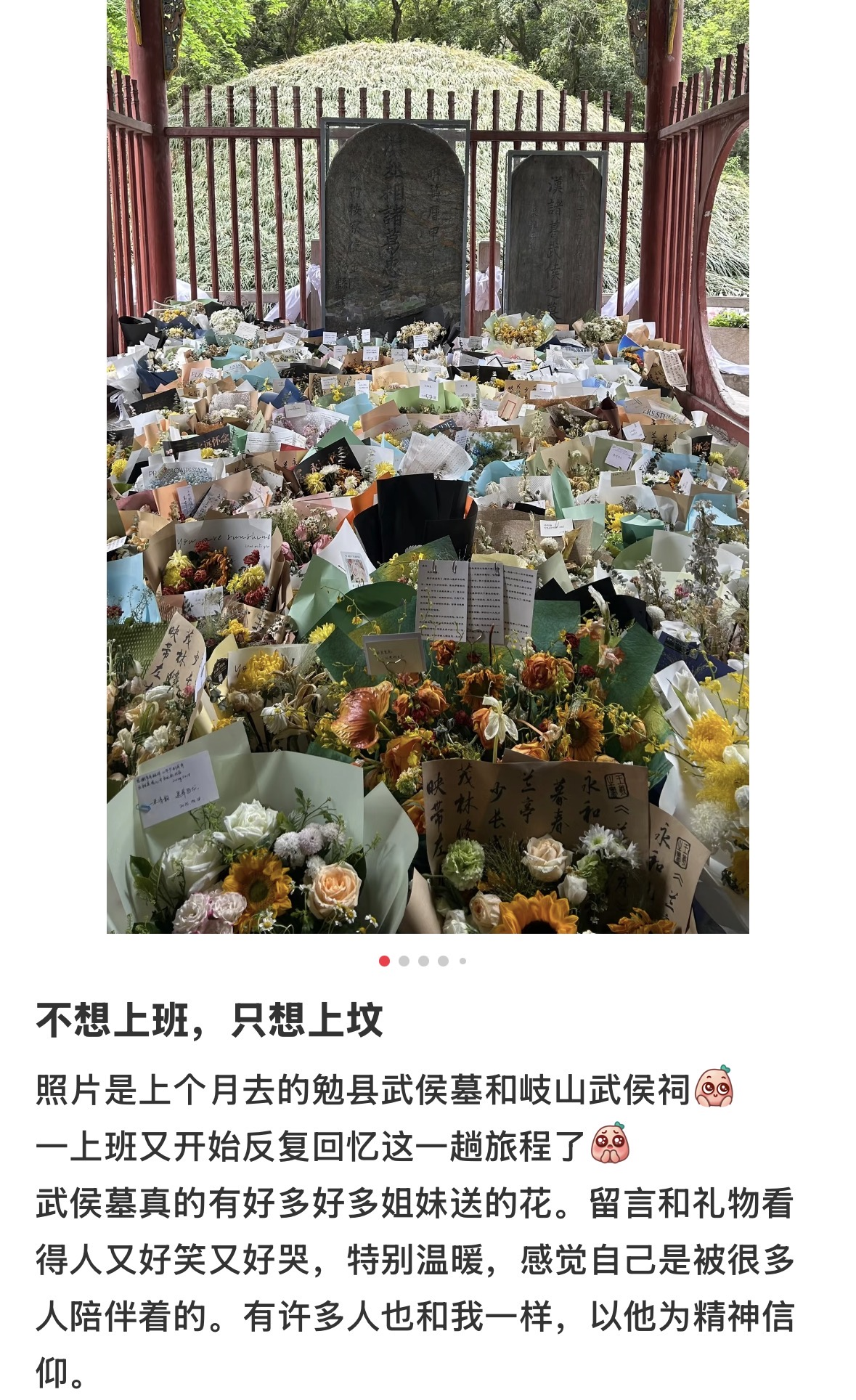Open the tomb flower photo full screen
856x1400 pixels.
tap(428, 465)
